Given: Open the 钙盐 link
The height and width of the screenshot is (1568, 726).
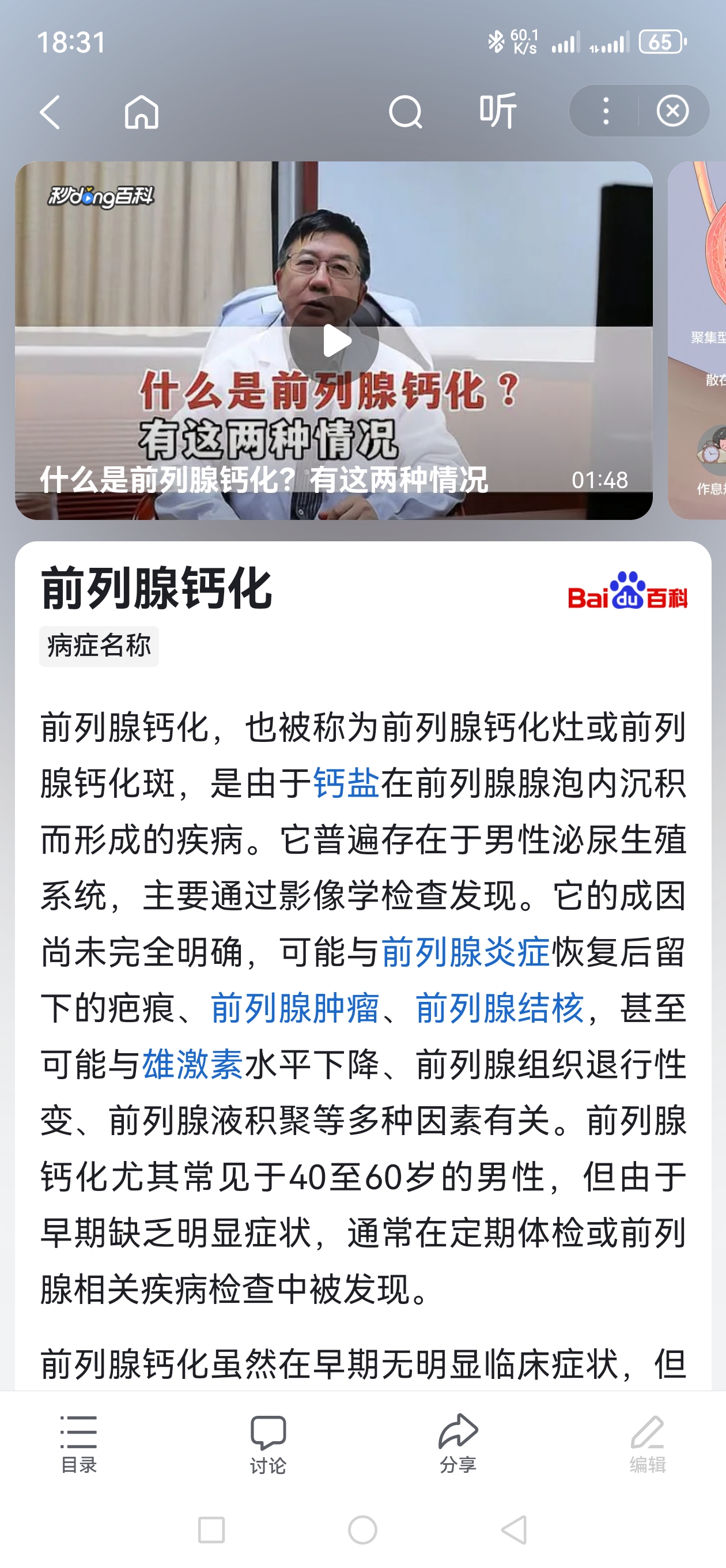Looking at the screenshot, I should pos(346,783).
